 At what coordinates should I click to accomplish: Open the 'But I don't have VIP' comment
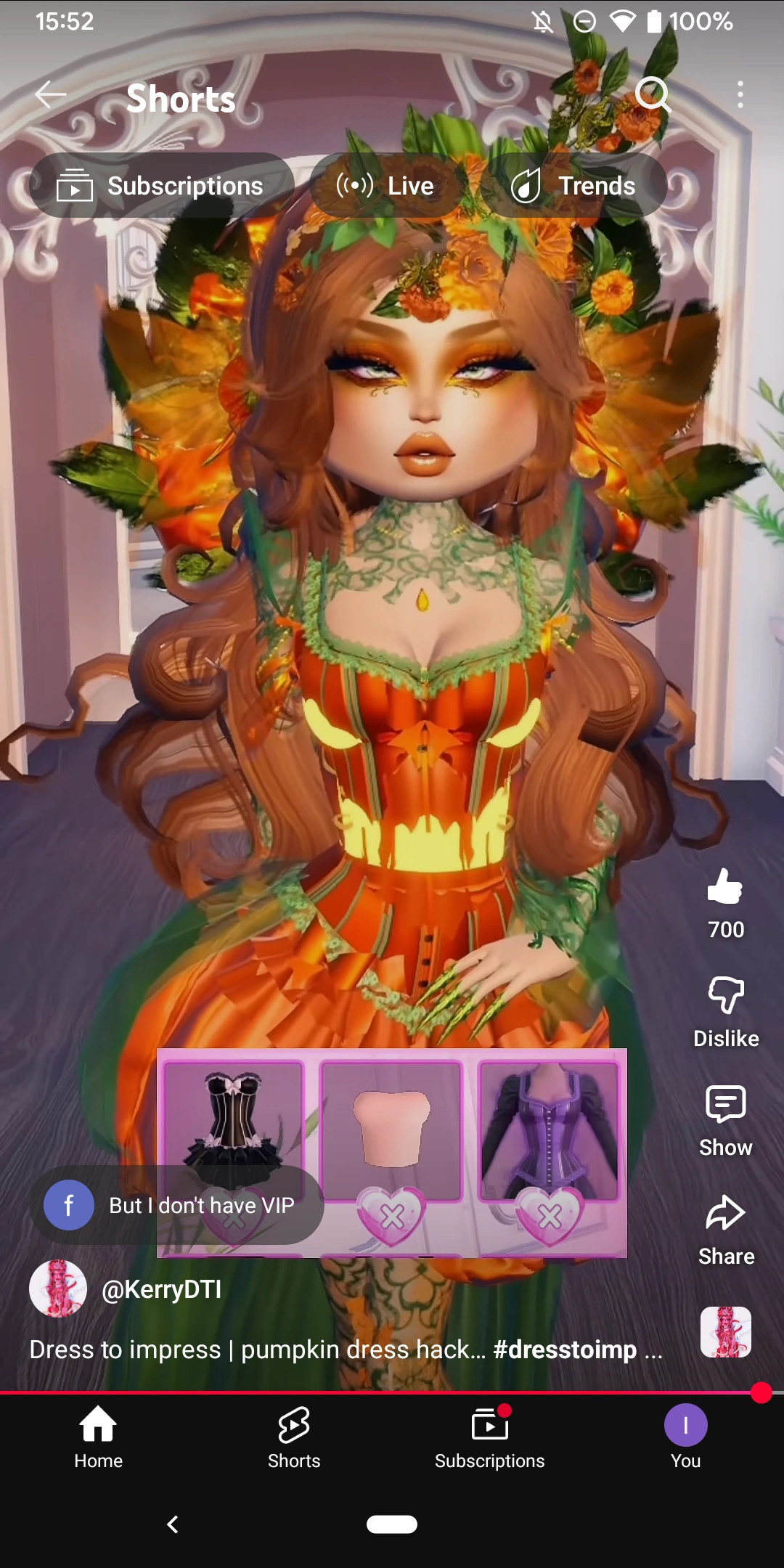click(x=176, y=1205)
